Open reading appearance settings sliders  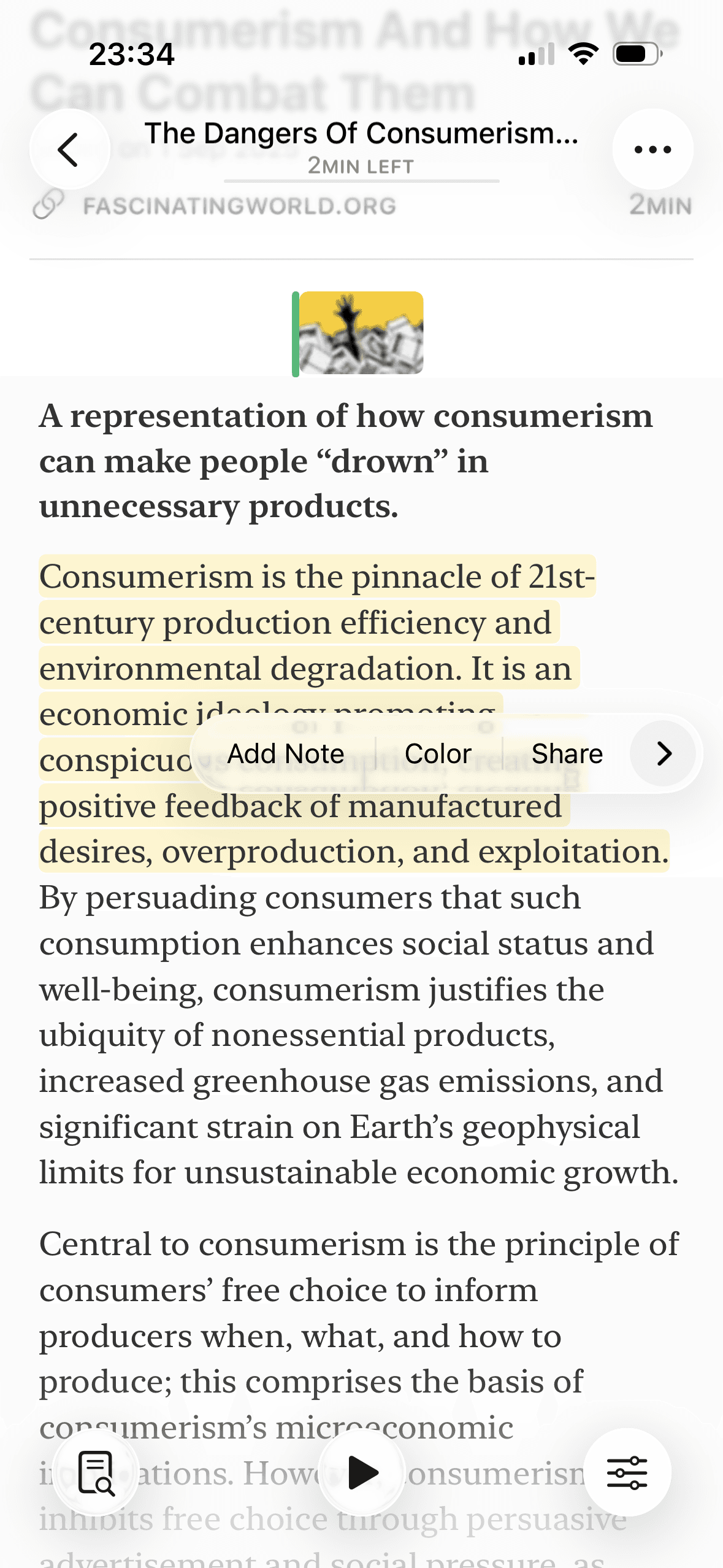point(627,1472)
